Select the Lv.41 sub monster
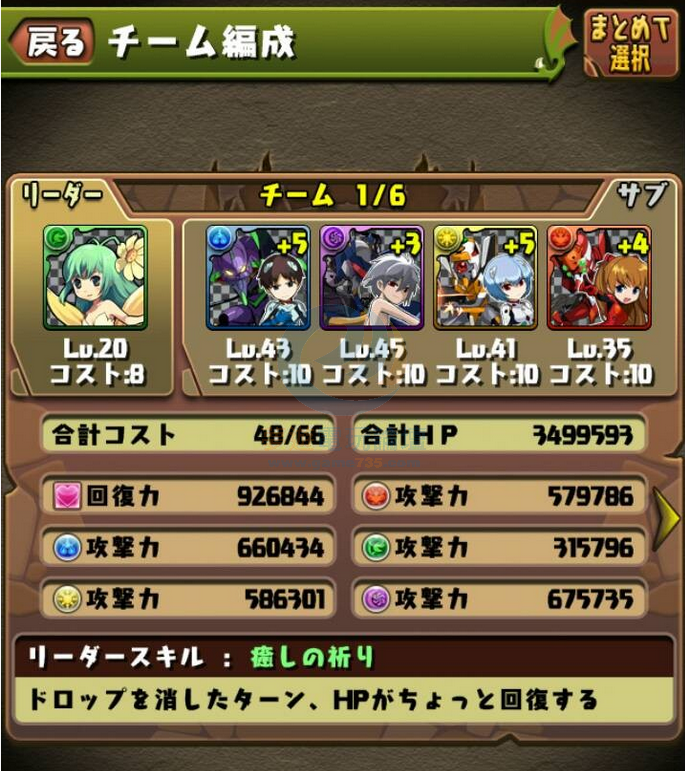The height and width of the screenshot is (771, 685). pyautogui.click(x=485, y=277)
